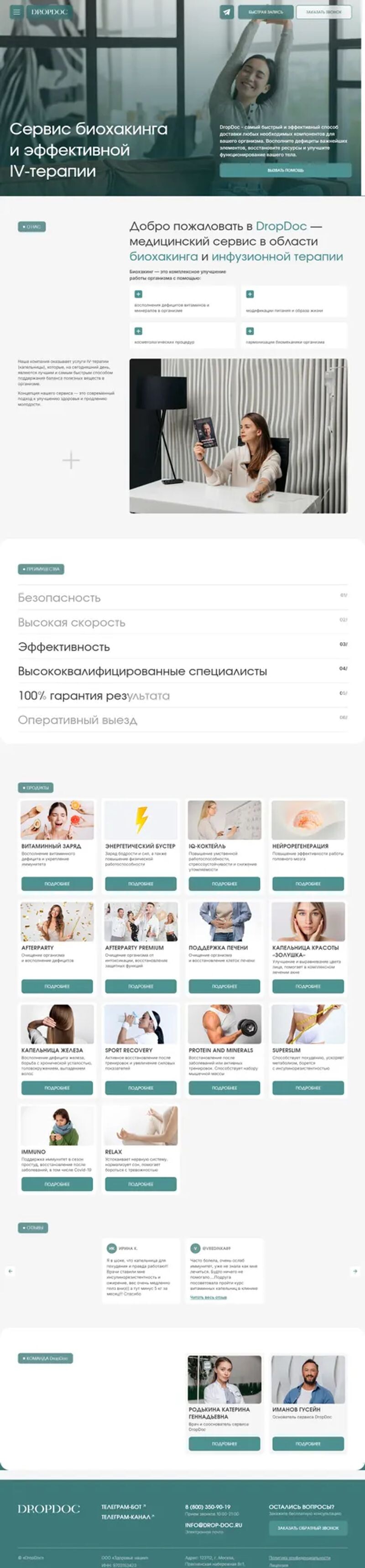365x1568 pixels.
Task: Tap the Быстрая запись button
Action: [265, 11]
